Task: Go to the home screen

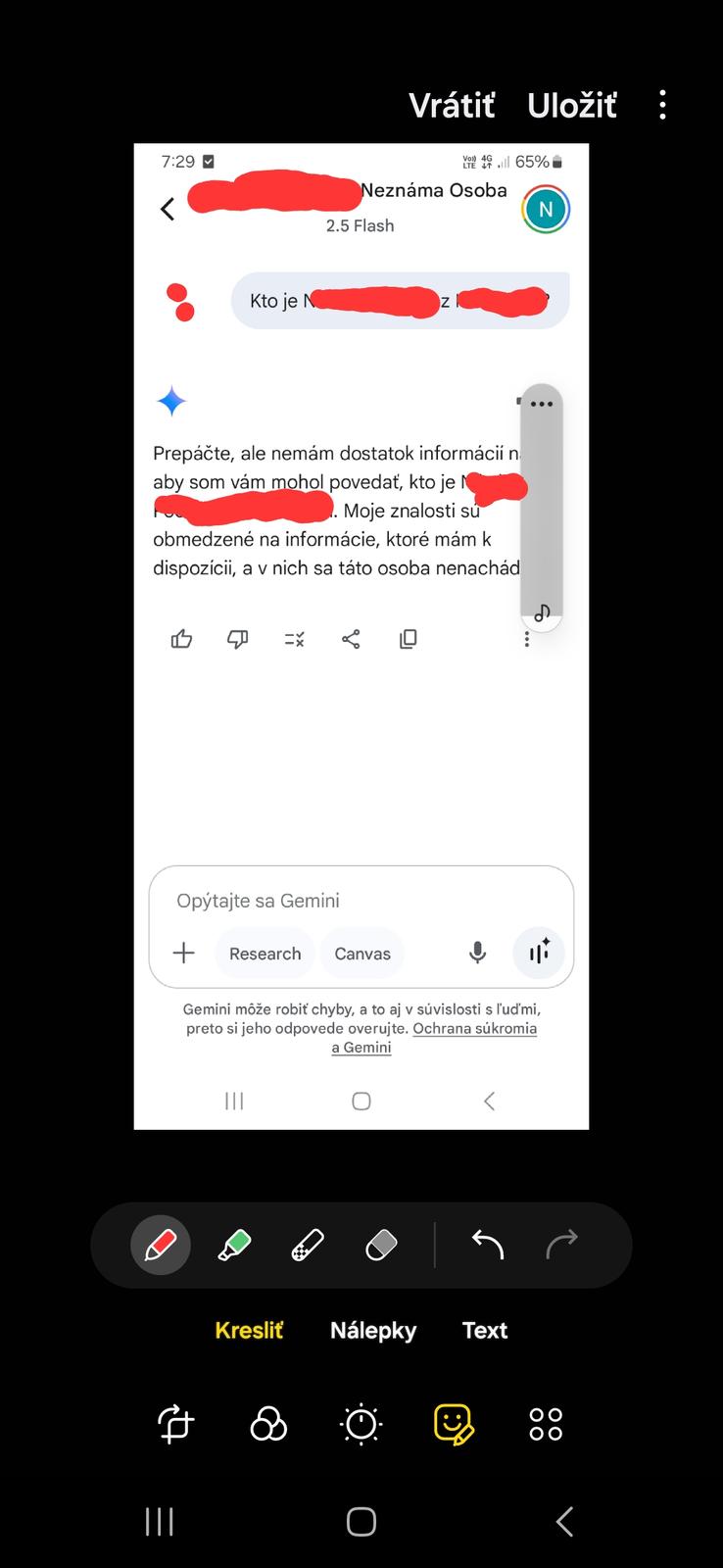Action: [361, 1521]
